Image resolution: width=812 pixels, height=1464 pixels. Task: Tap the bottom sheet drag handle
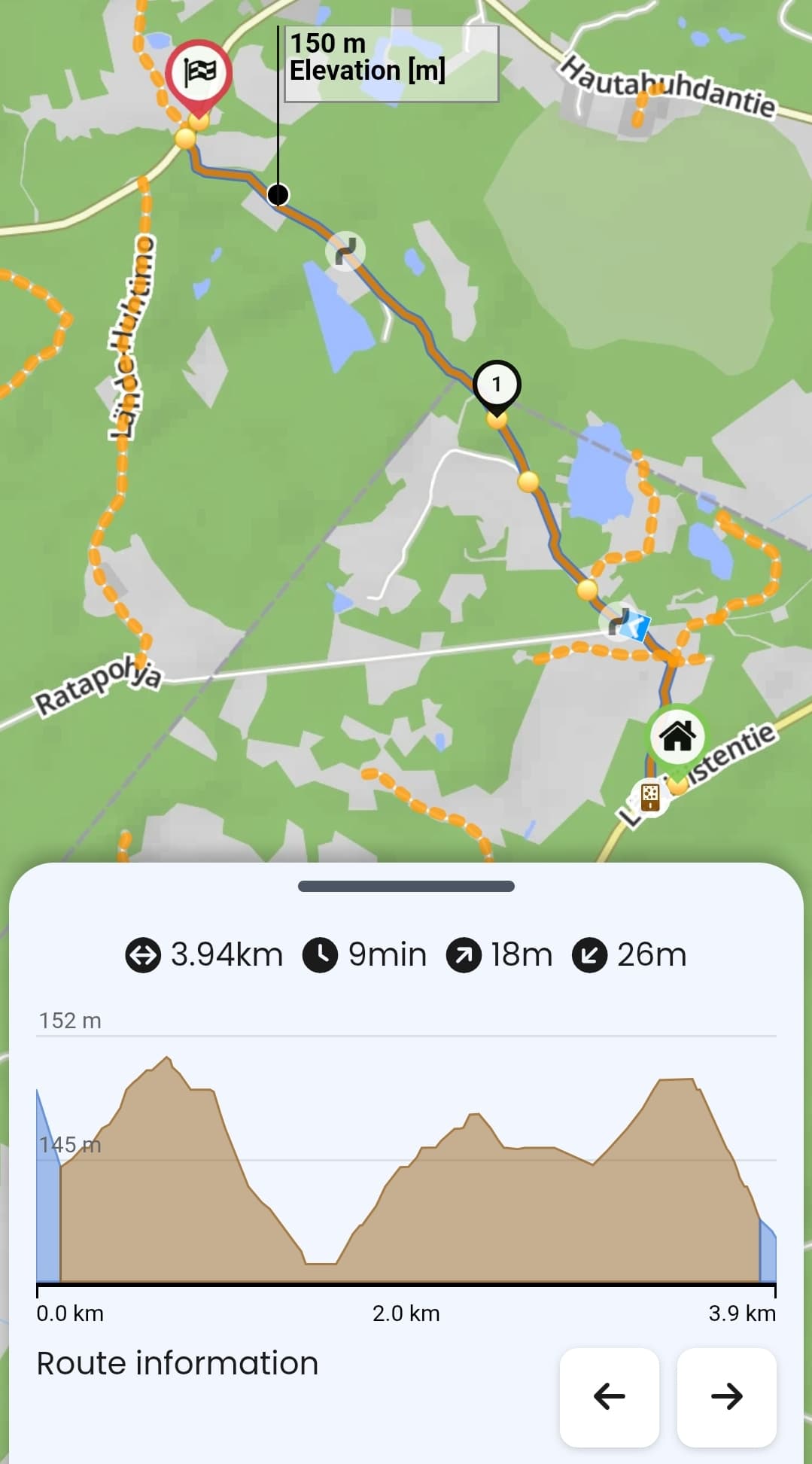[x=406, y=886]
